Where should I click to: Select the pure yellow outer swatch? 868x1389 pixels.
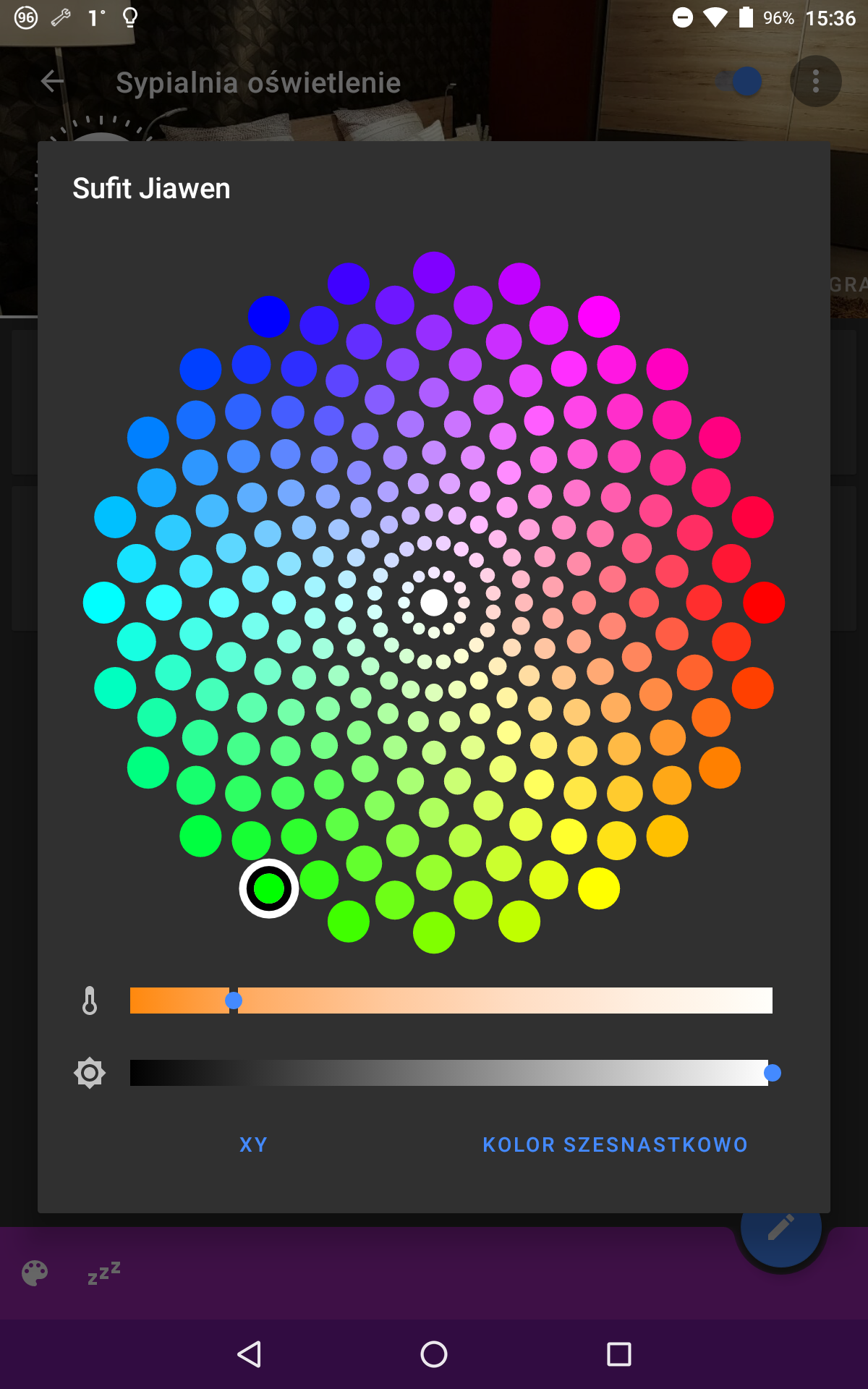[599, 888]
